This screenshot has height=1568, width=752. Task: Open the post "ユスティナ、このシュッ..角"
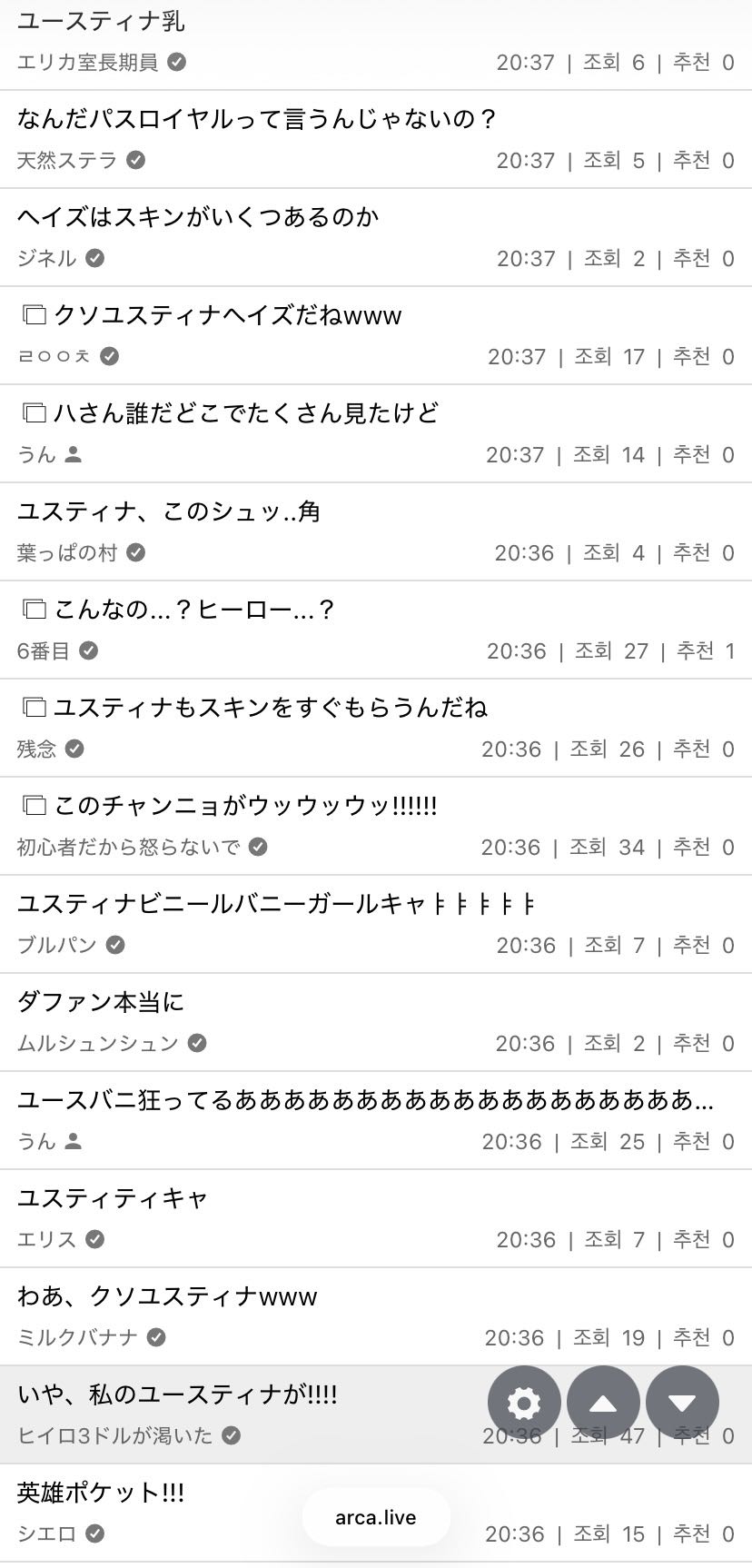[169, 511]
